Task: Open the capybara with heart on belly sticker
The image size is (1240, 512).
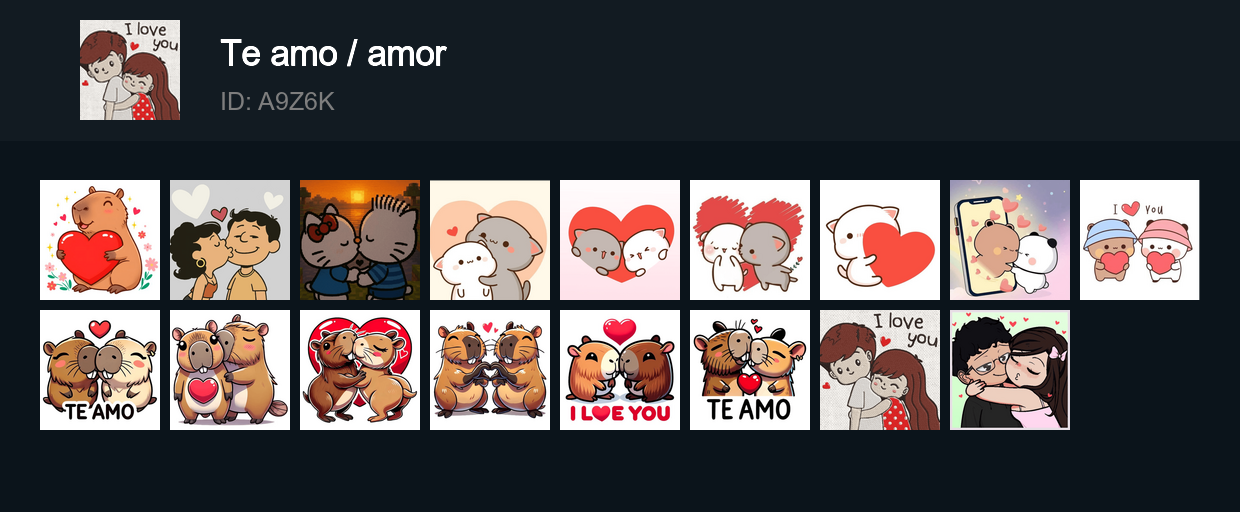Action: tap(230, 370)
